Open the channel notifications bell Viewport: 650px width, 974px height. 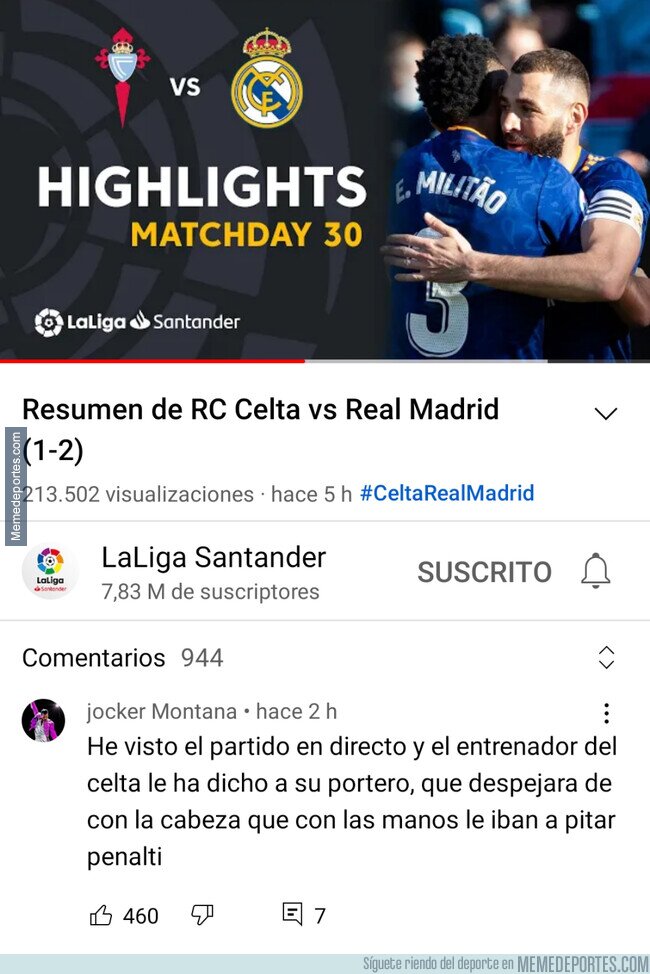(x=596, y=571)
